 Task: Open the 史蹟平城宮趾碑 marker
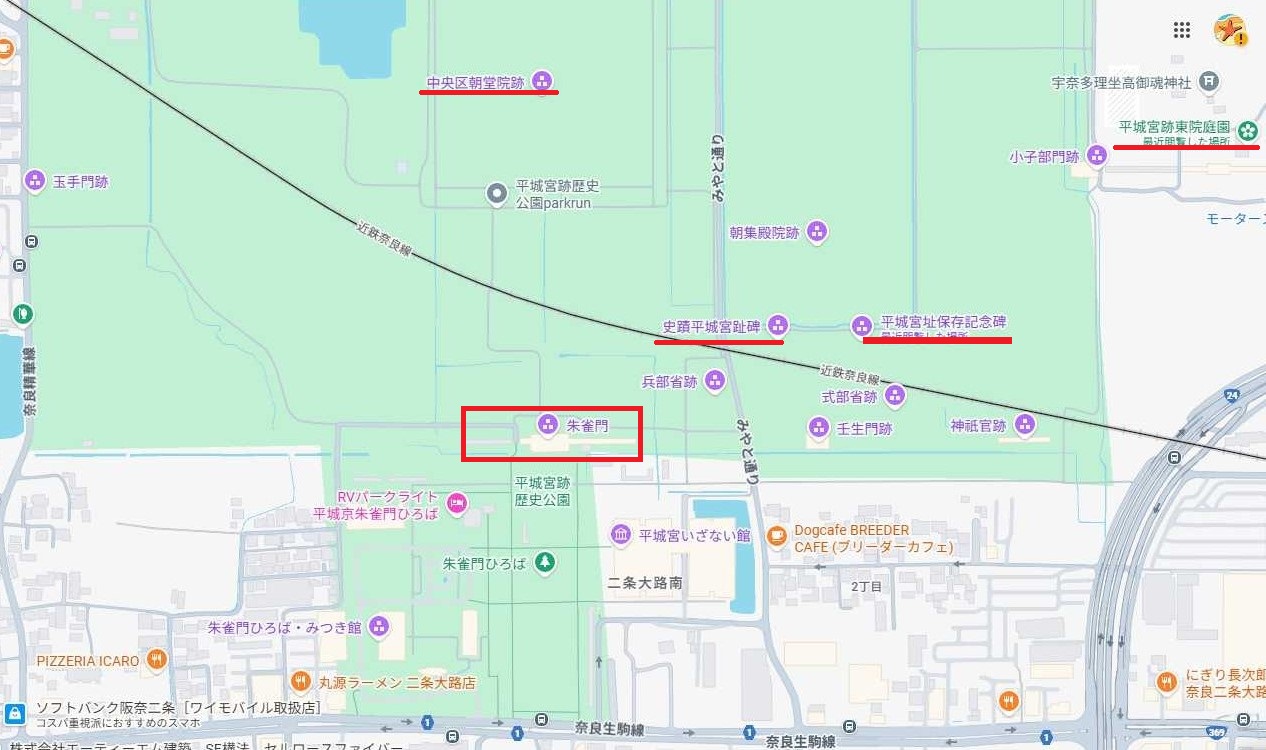778,325
